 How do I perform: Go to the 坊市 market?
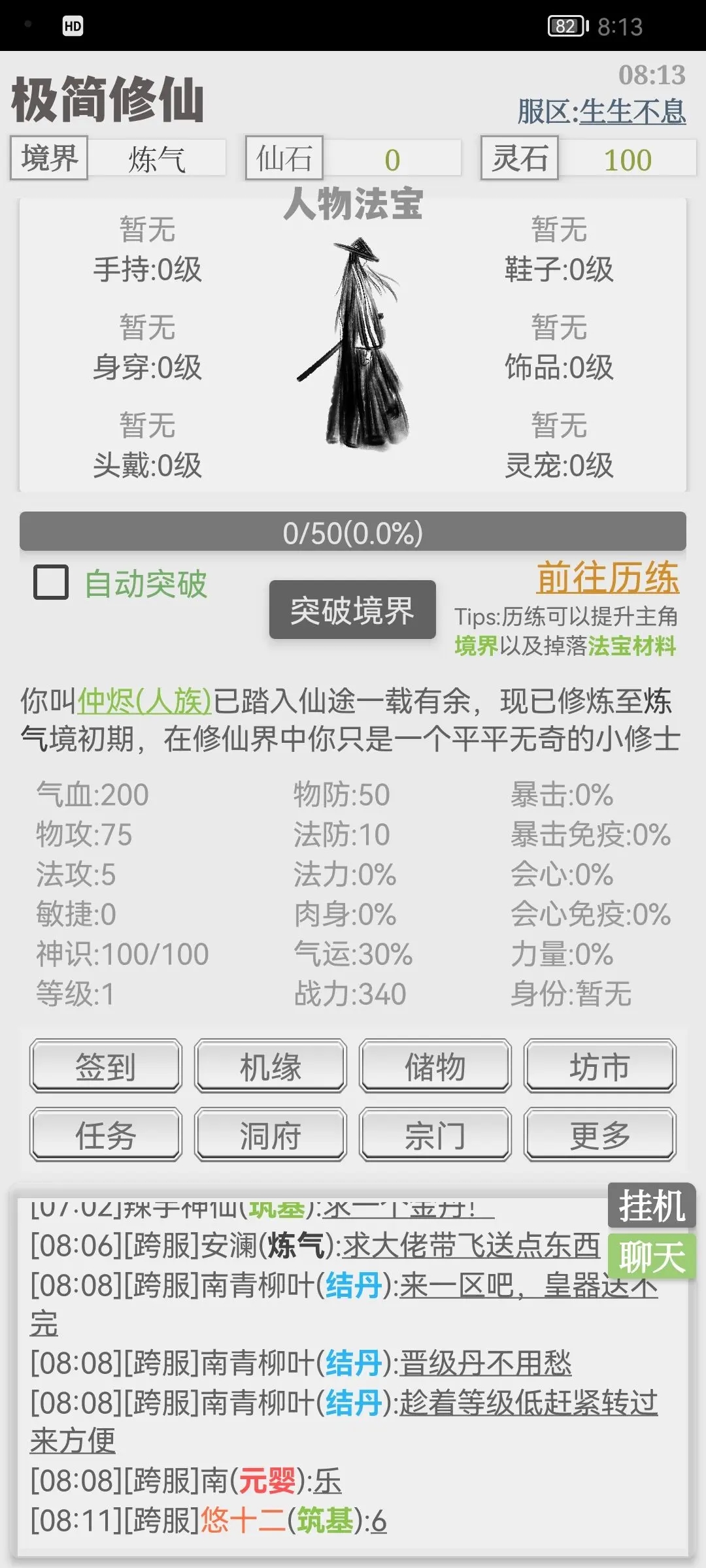(x=599, y=1066)
